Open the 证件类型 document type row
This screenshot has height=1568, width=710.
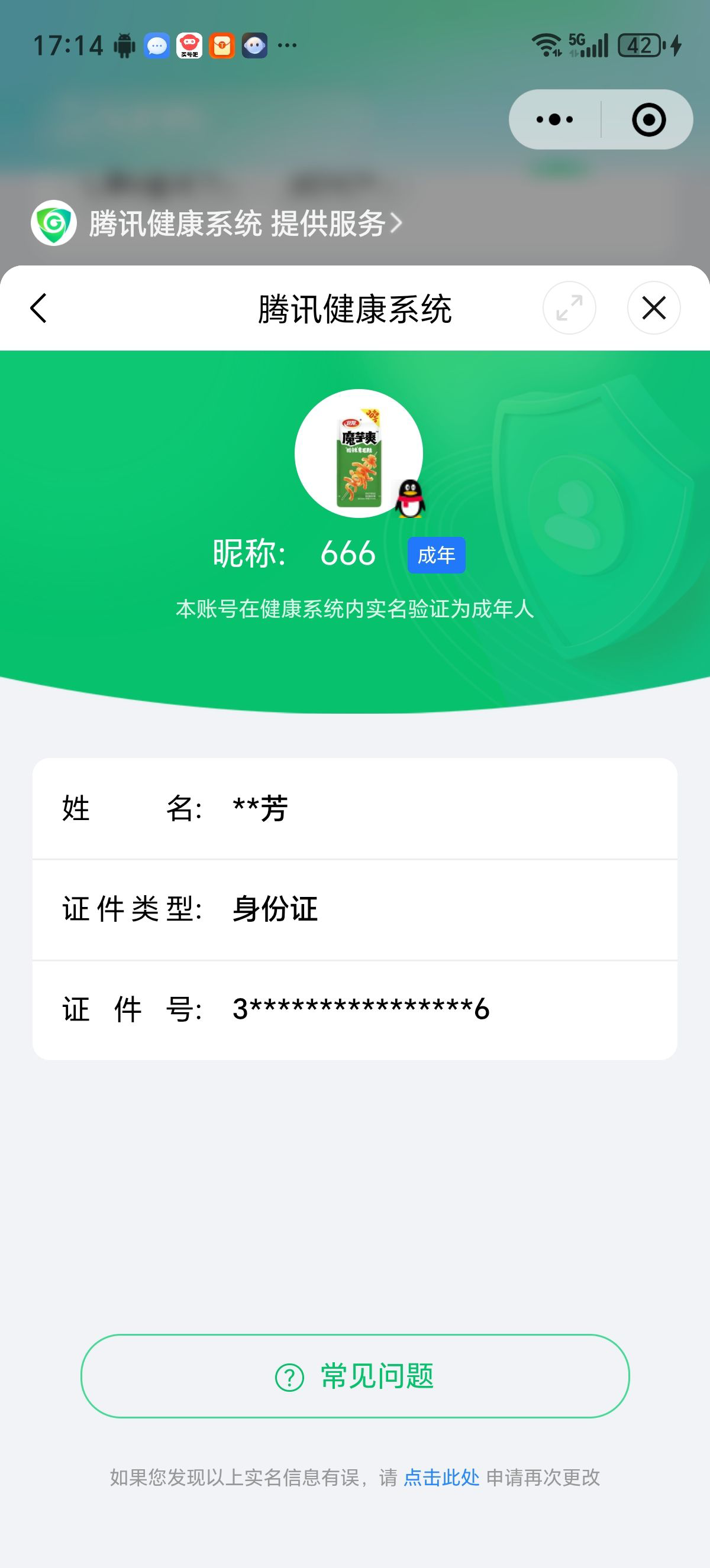(x=355, y=909)
